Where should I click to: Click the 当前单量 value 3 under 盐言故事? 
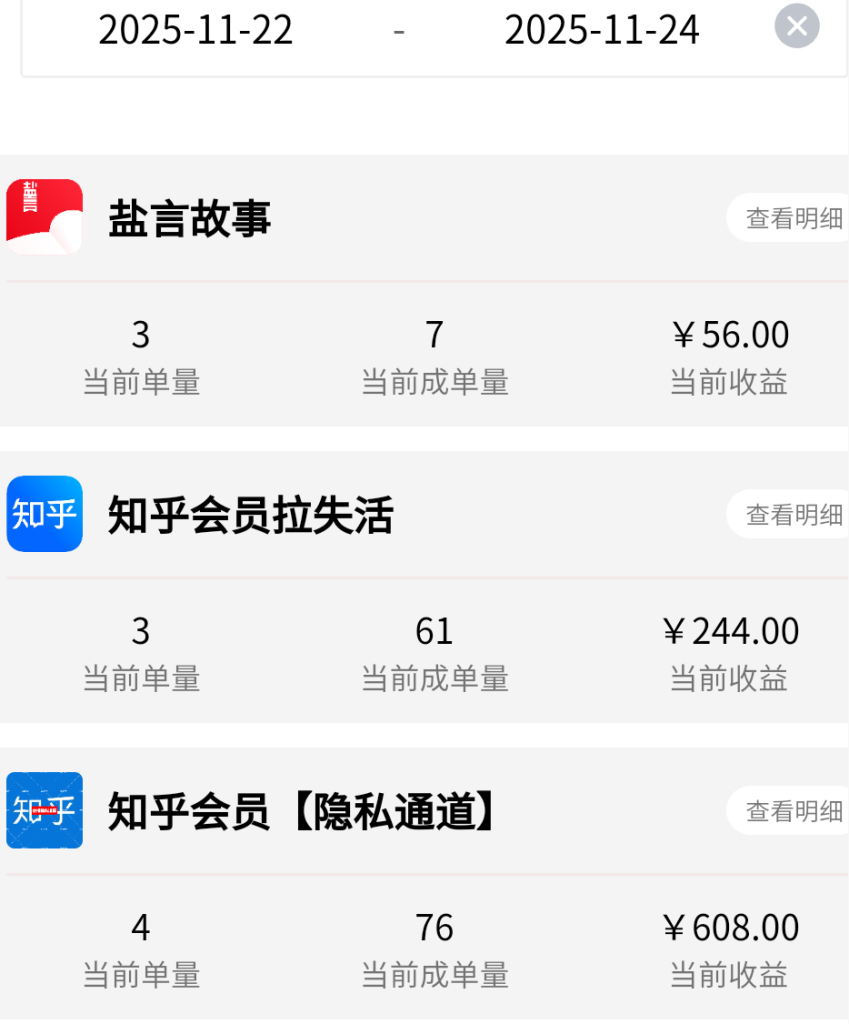click(x=141, y=334)
